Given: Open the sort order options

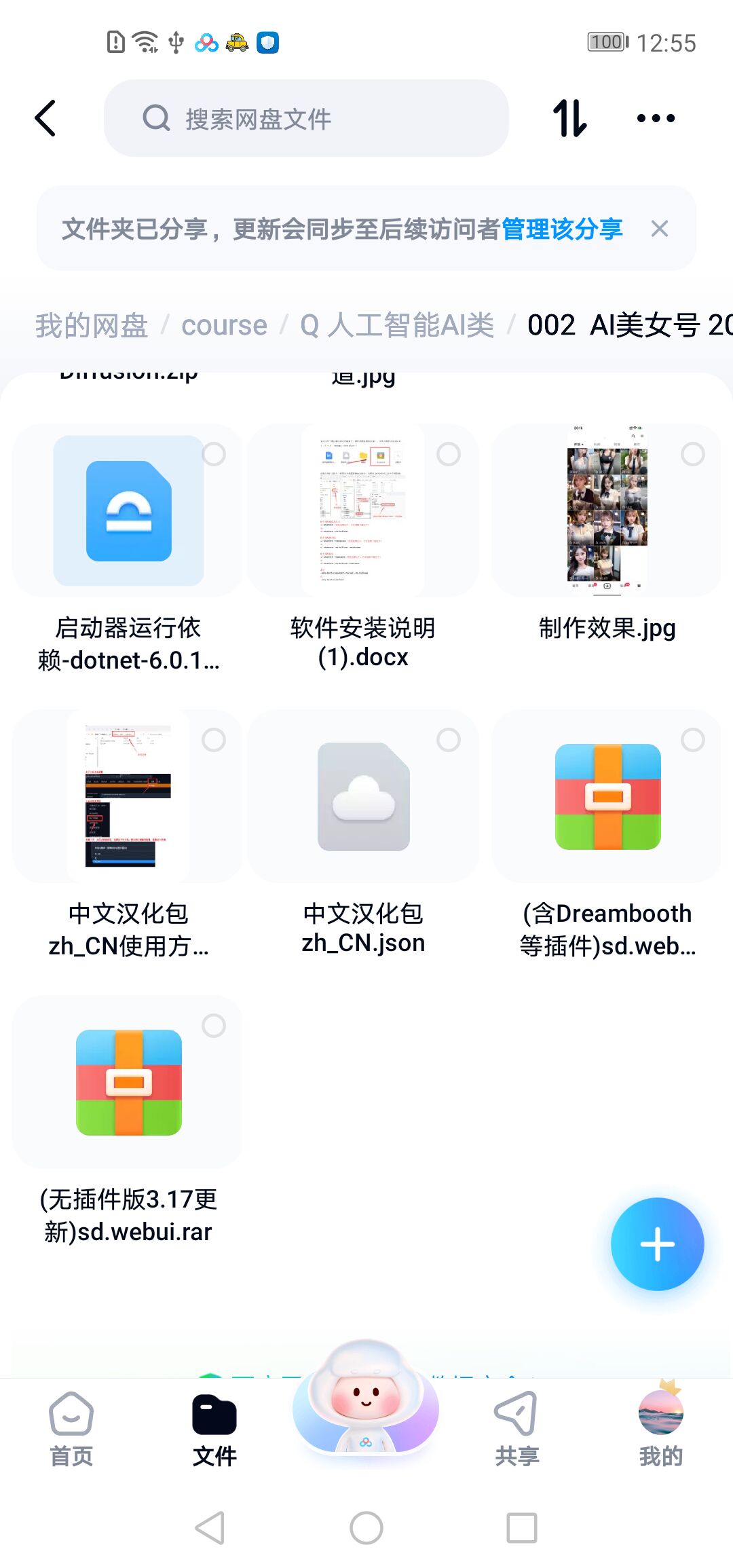Looking at the screenshot, I should (569, 119).
